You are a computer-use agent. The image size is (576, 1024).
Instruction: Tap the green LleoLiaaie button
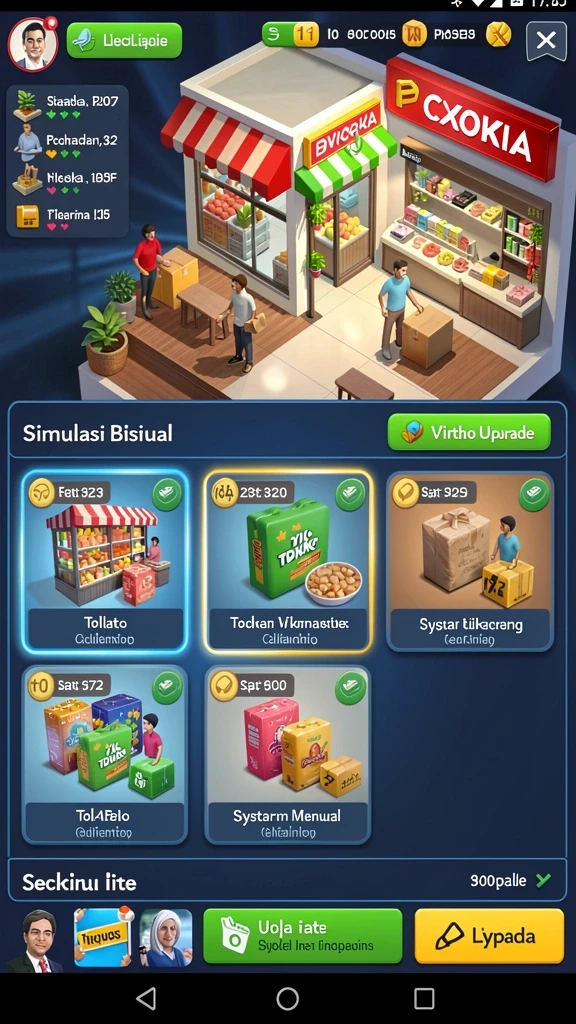point(124,40)
